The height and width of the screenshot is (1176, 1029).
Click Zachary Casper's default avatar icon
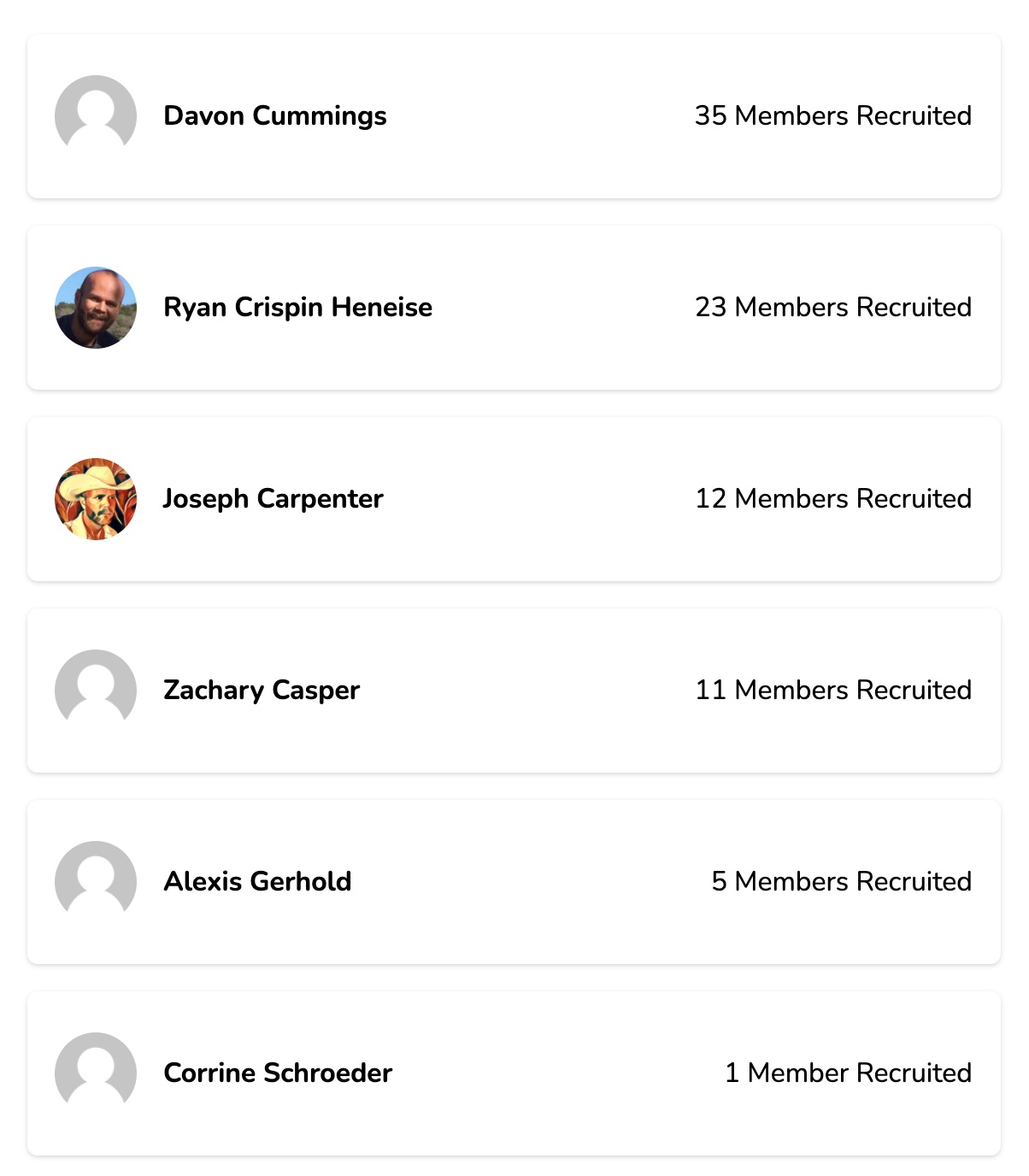point(95,690)
